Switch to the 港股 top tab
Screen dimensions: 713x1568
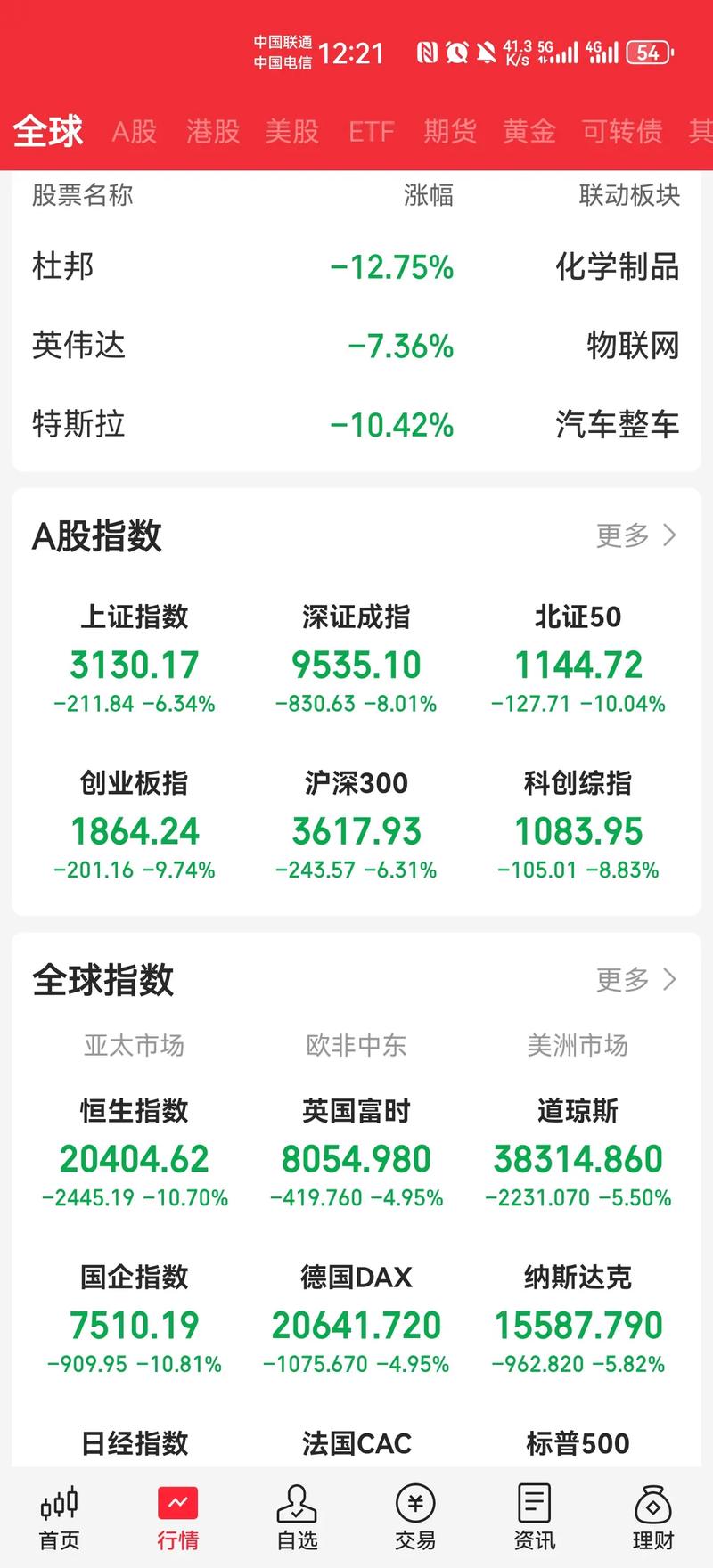[213, 132]
